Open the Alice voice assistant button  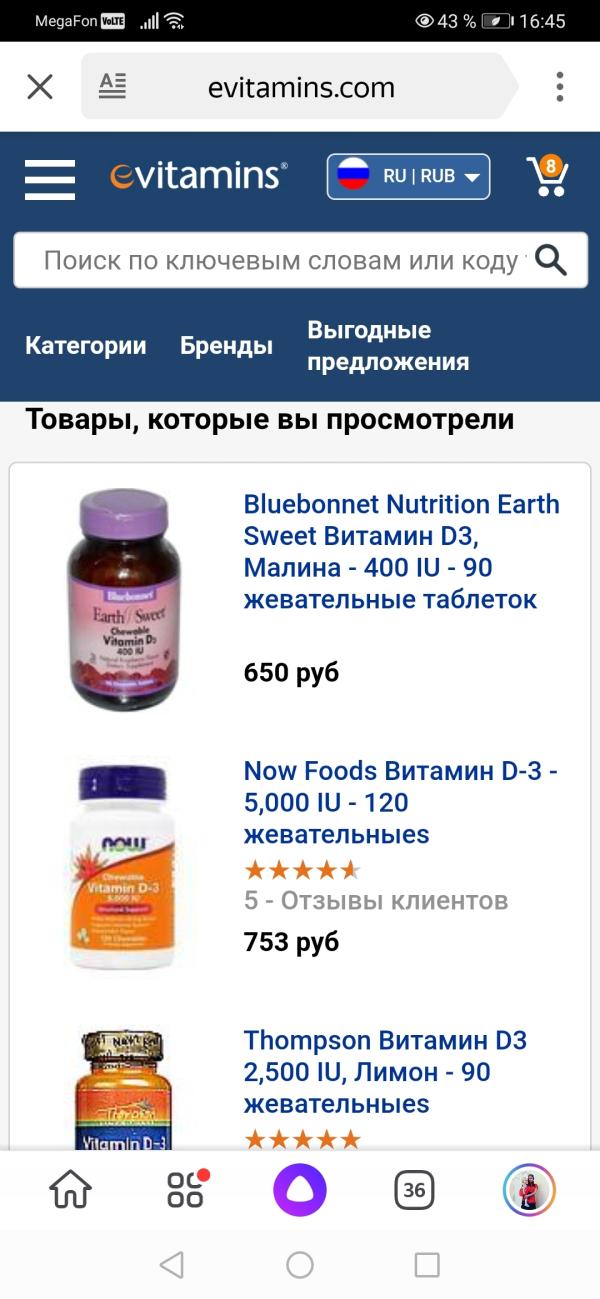click(300, 1190)
